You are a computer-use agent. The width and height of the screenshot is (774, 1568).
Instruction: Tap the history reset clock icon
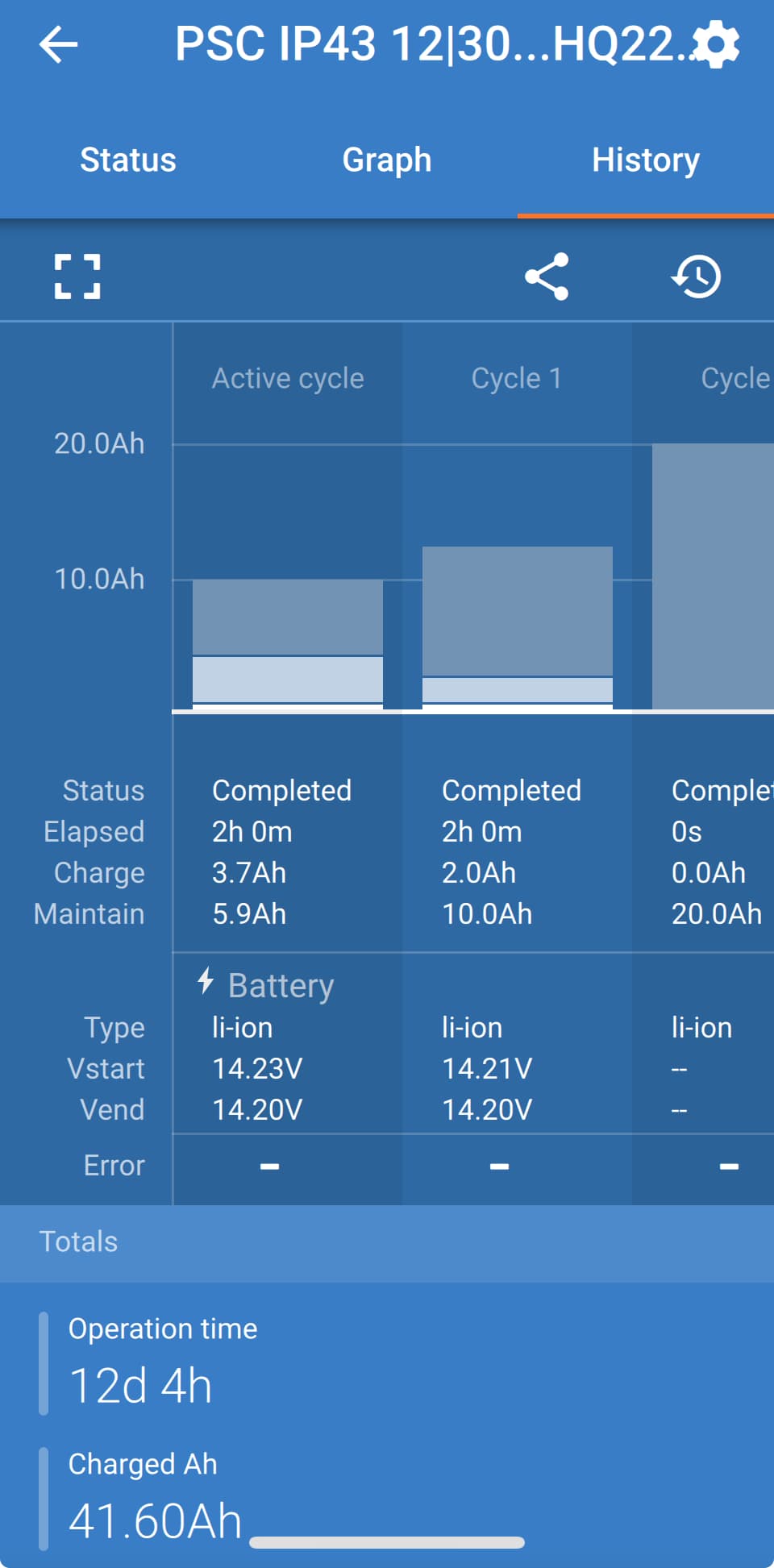click(x=697, y=277)
